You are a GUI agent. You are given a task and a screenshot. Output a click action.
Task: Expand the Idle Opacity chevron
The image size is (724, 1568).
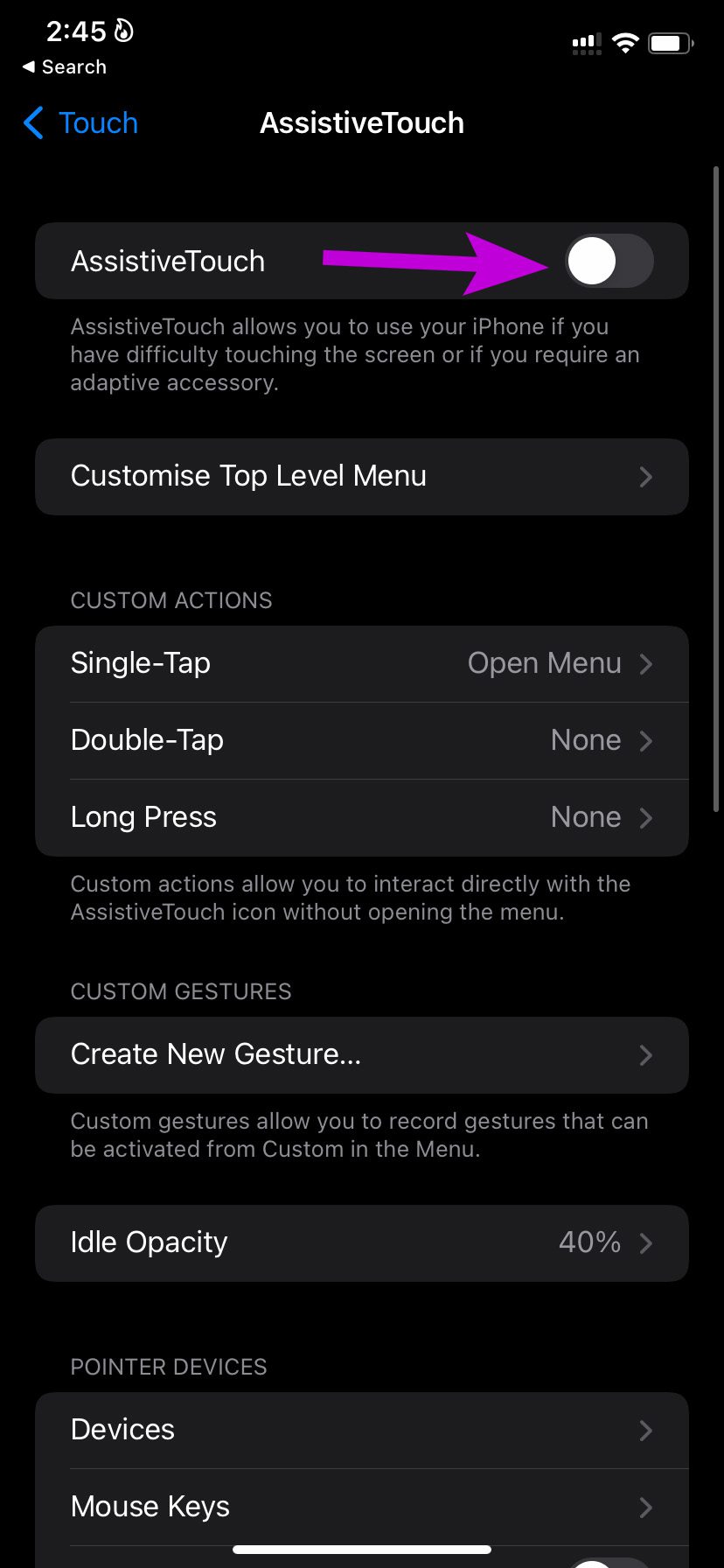(x=645, y=1242)
